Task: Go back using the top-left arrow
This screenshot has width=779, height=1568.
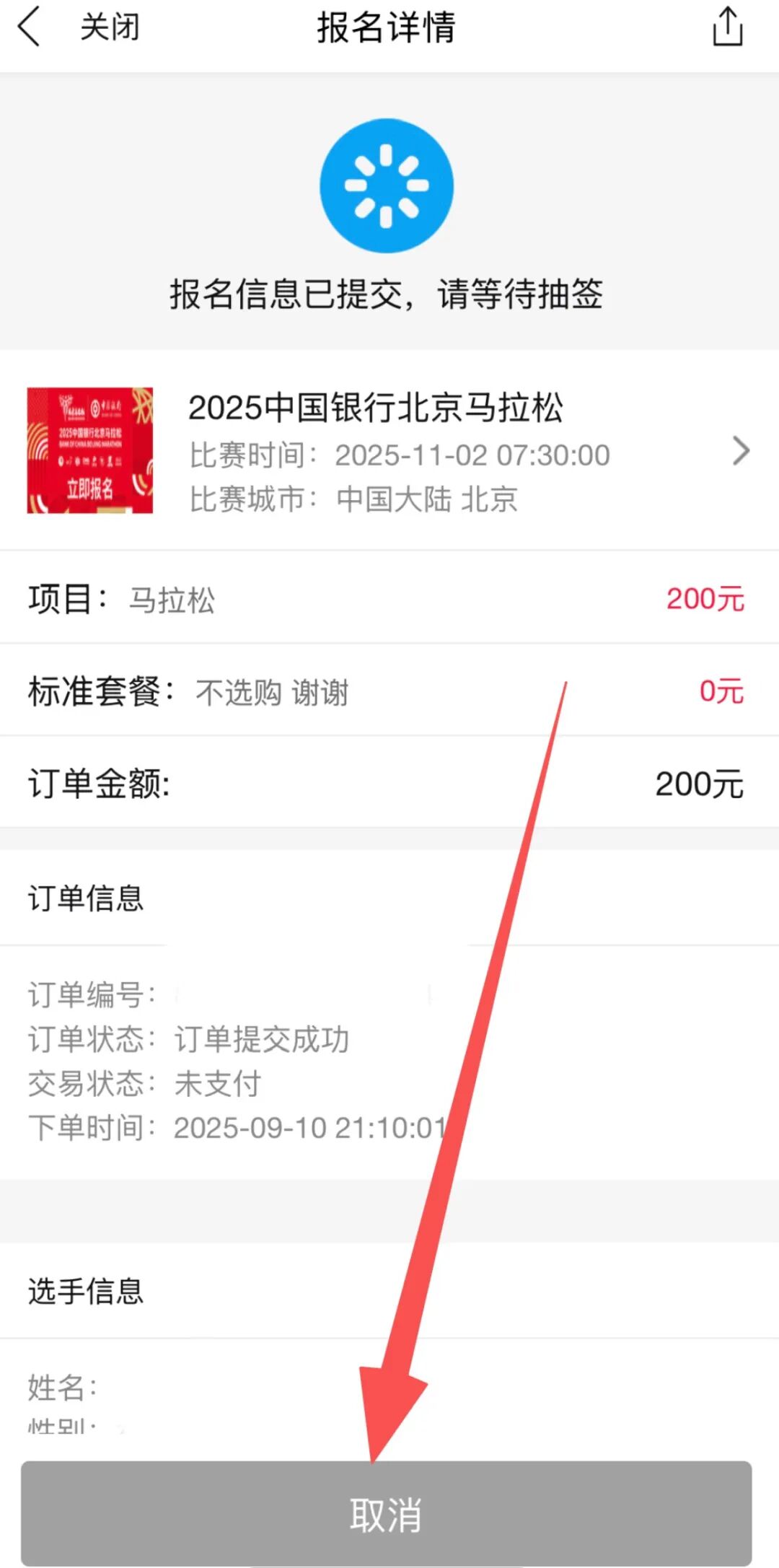Action: 29,28
